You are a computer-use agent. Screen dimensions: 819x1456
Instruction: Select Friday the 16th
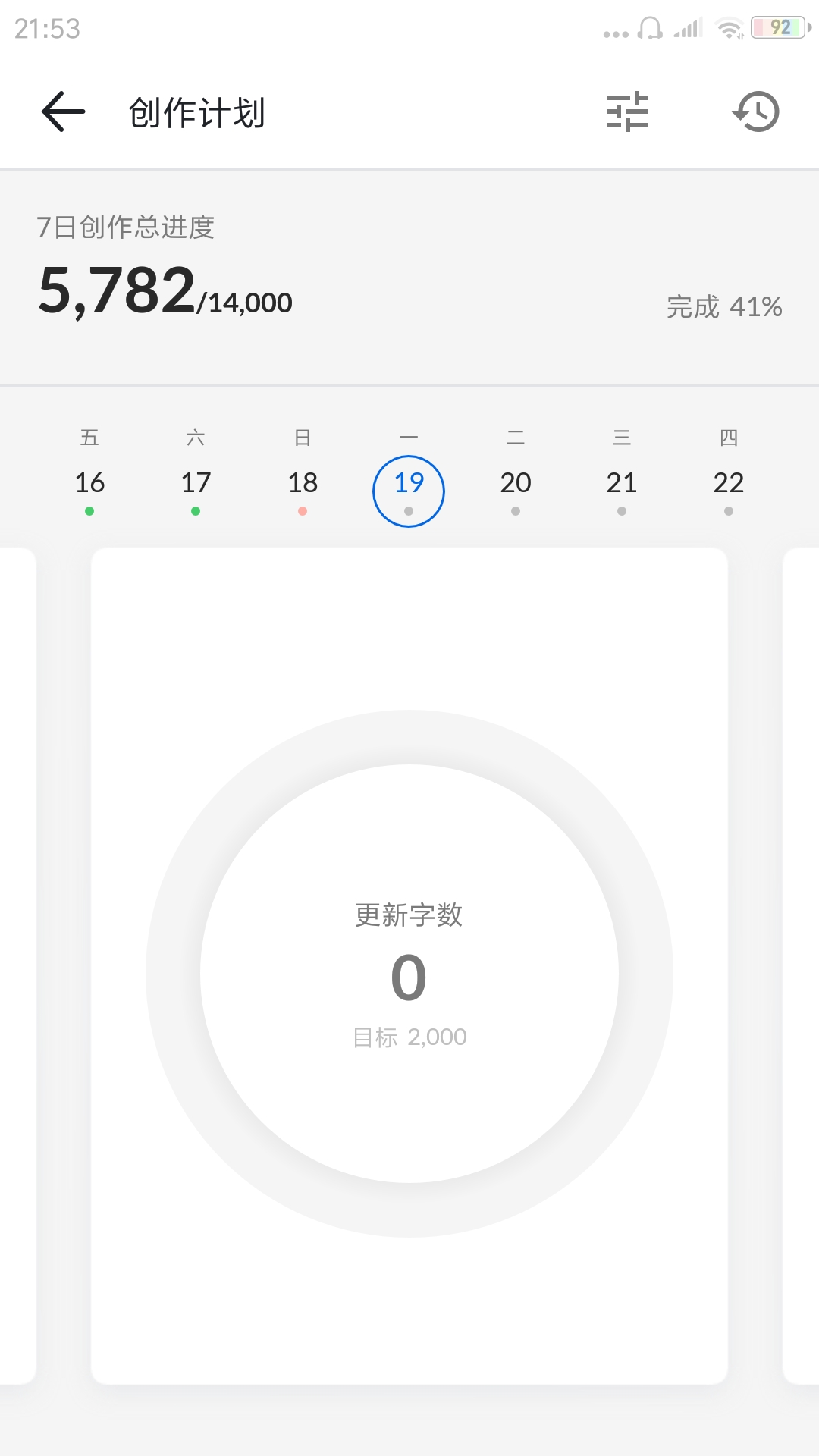pyautogui.click(x=89, y=482)
